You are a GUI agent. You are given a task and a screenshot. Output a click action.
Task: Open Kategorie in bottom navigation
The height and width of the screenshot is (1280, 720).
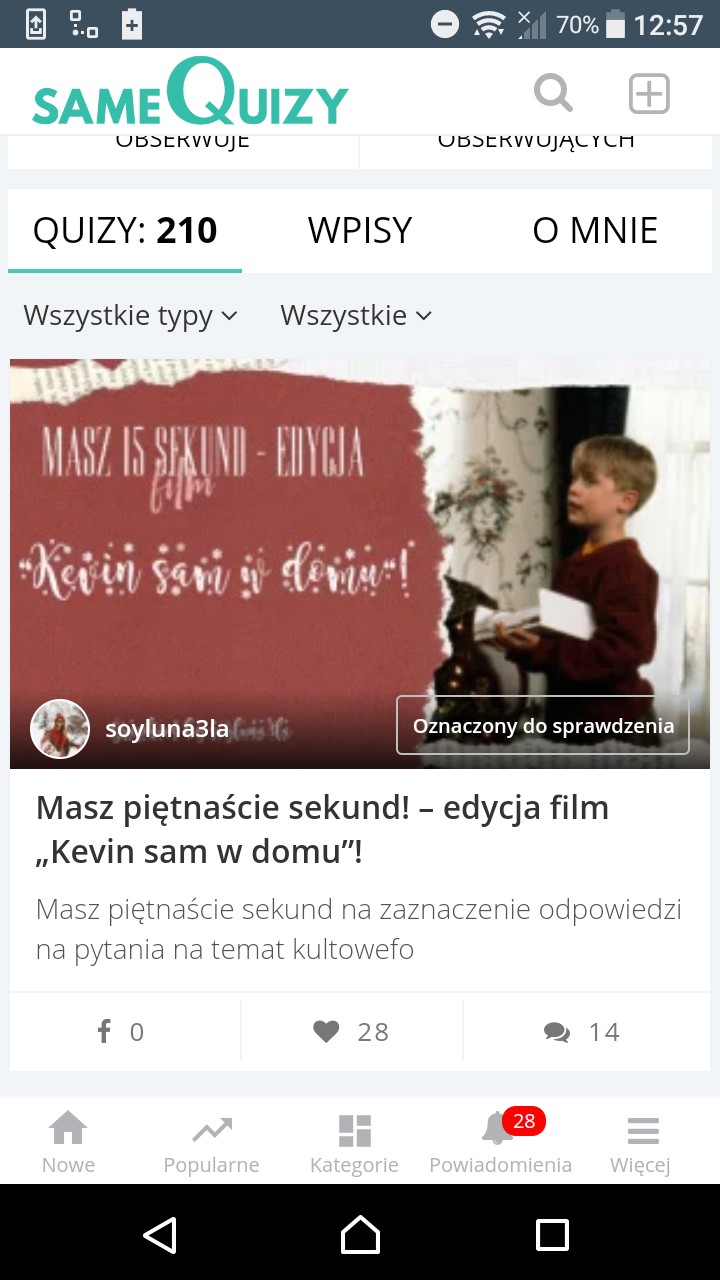354,1143
